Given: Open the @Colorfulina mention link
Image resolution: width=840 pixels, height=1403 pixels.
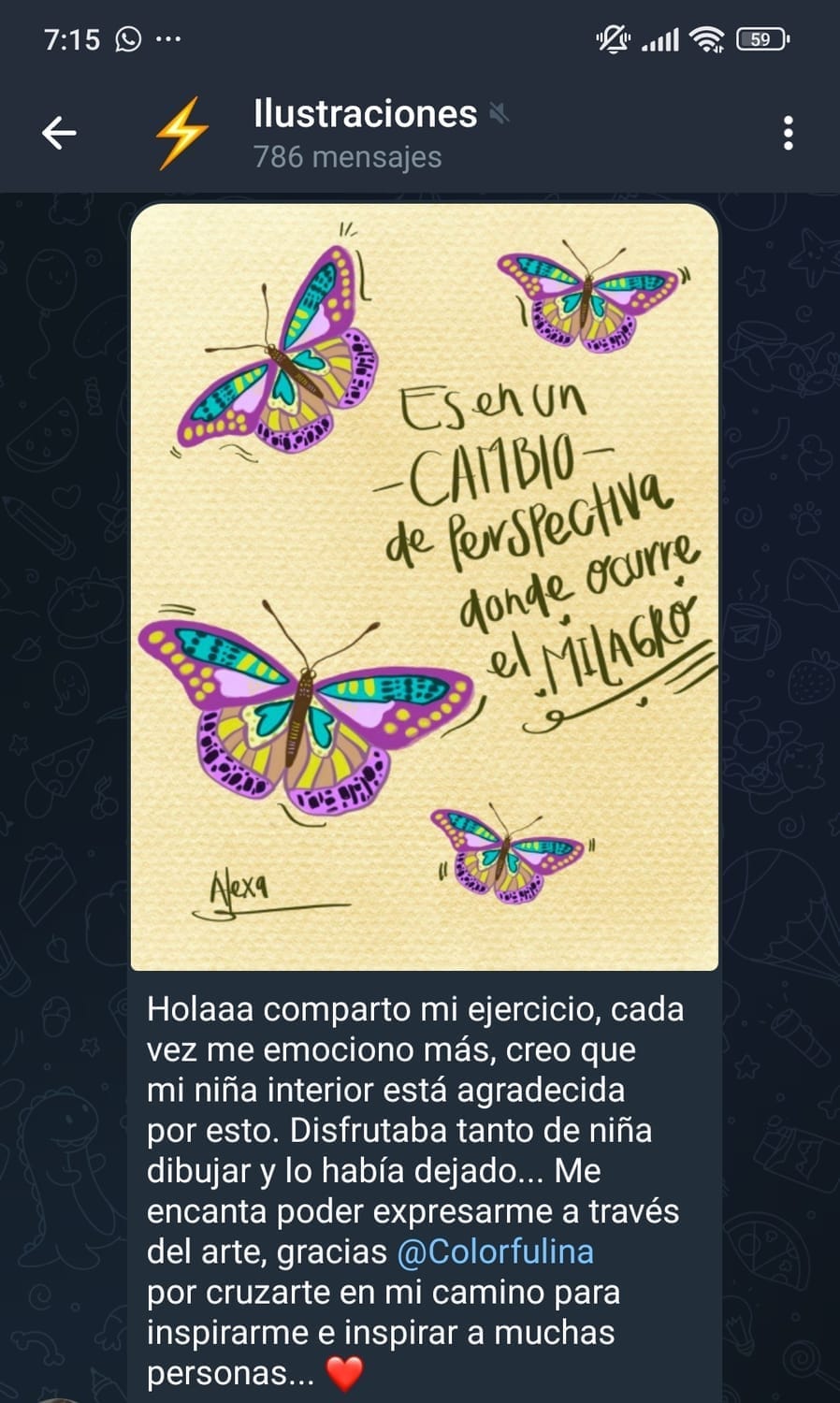Looking at the screenshot, I should pos(495,1251).
